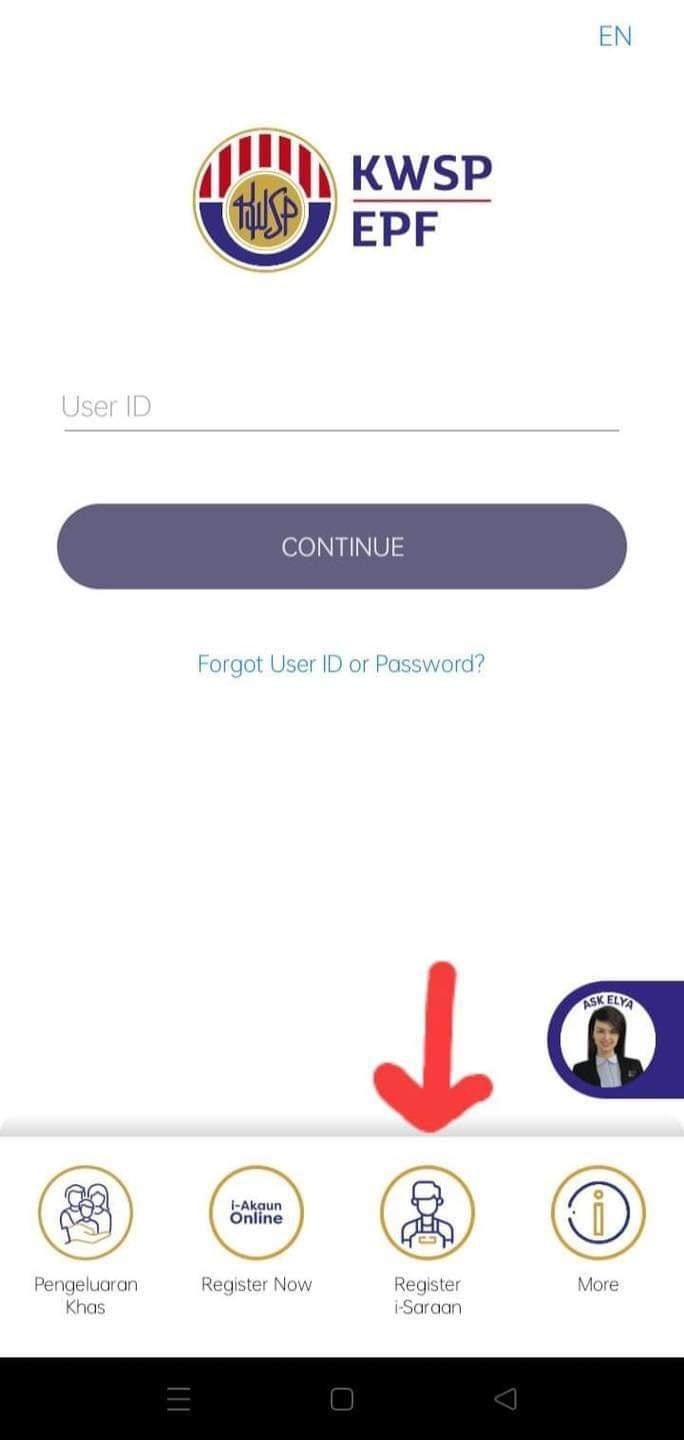The image size is (684, 1440).
Task: Tap the CONTINUE button
Action: point(342,547)
